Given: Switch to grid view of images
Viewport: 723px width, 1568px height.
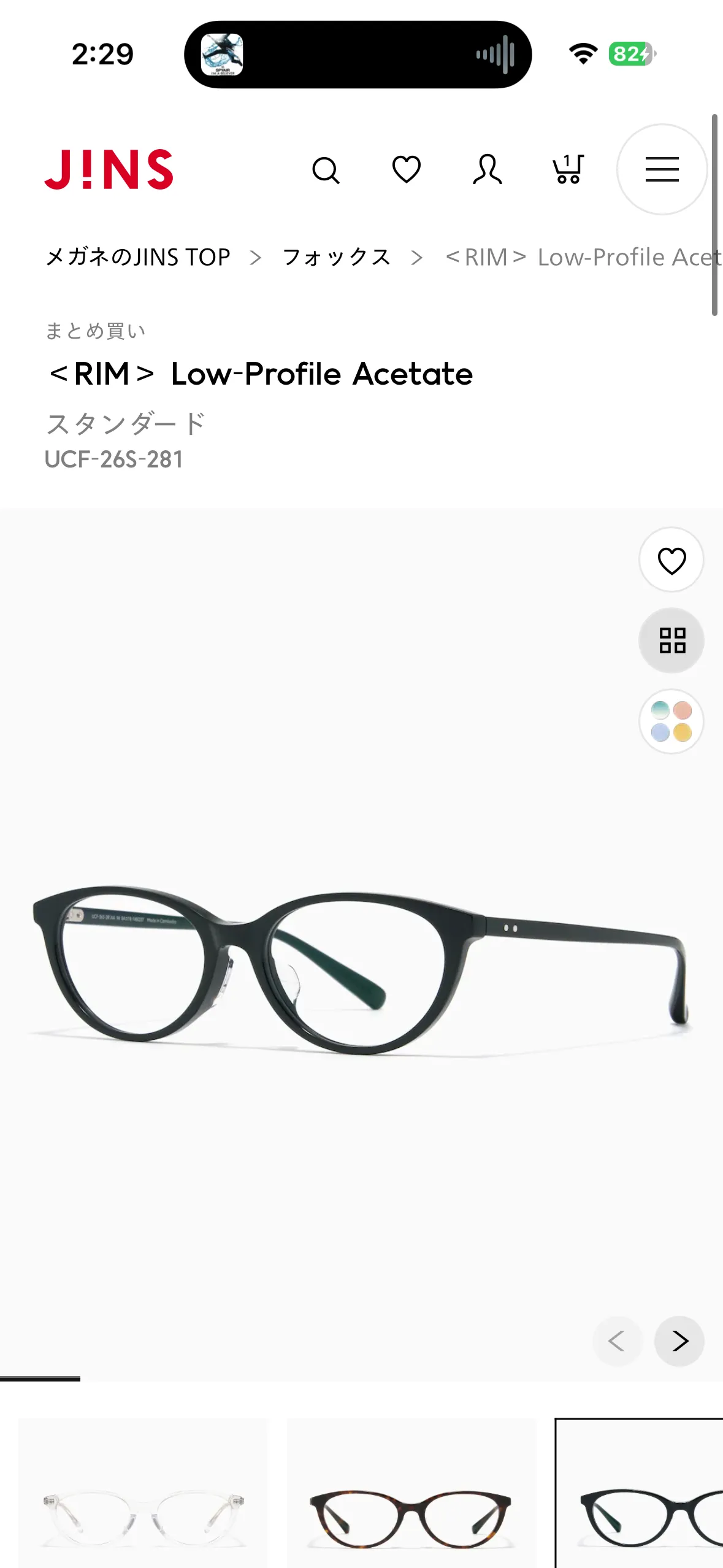Looking at the screenshot, I should coord(671,640).
